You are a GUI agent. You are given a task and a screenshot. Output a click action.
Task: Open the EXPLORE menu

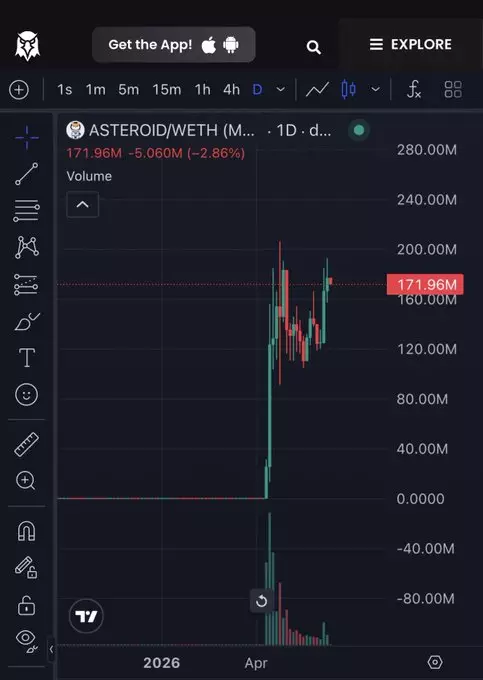coord(411,44)
